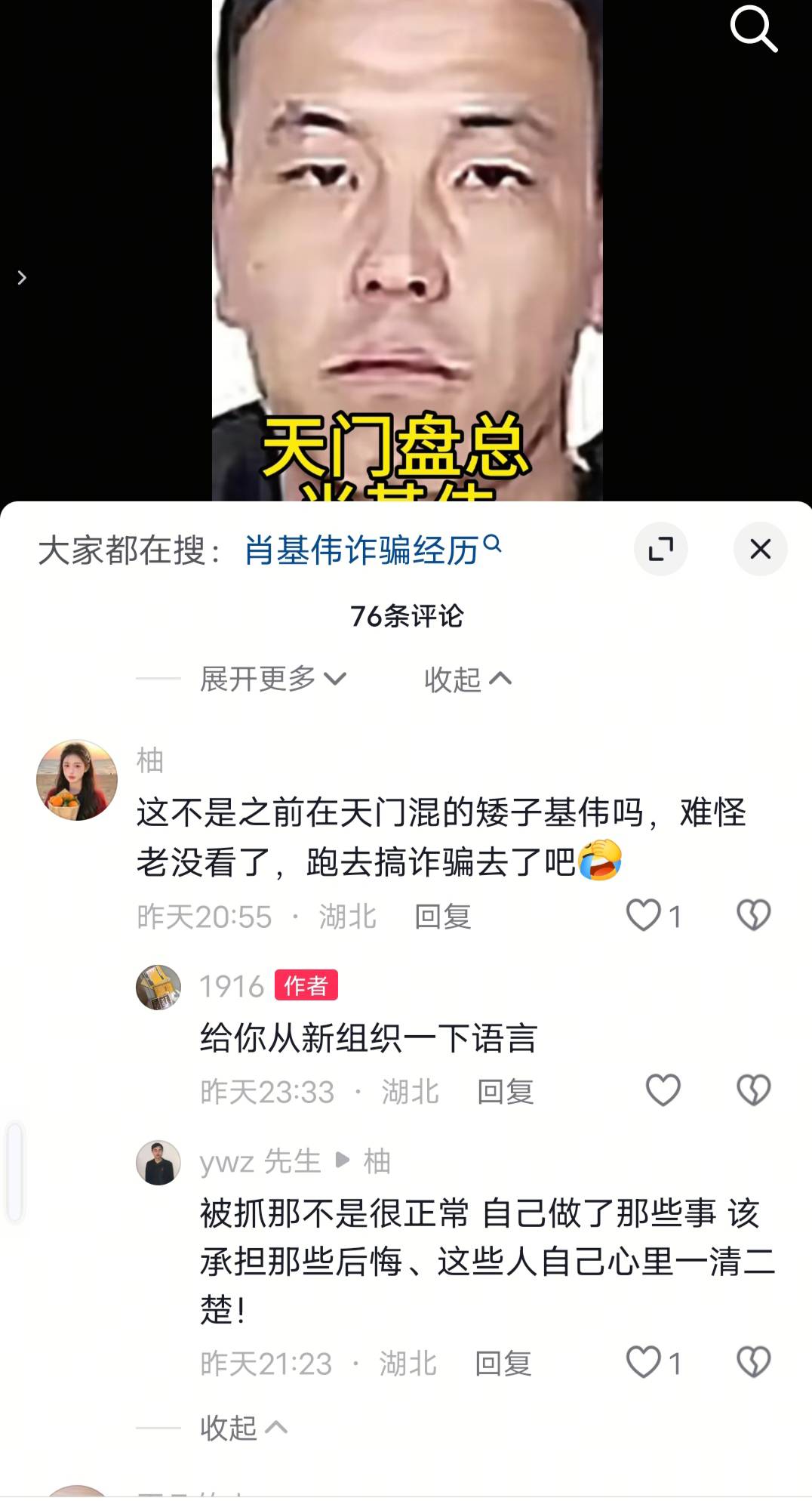Reply to 柚's comment

click(x=442, y=917)
